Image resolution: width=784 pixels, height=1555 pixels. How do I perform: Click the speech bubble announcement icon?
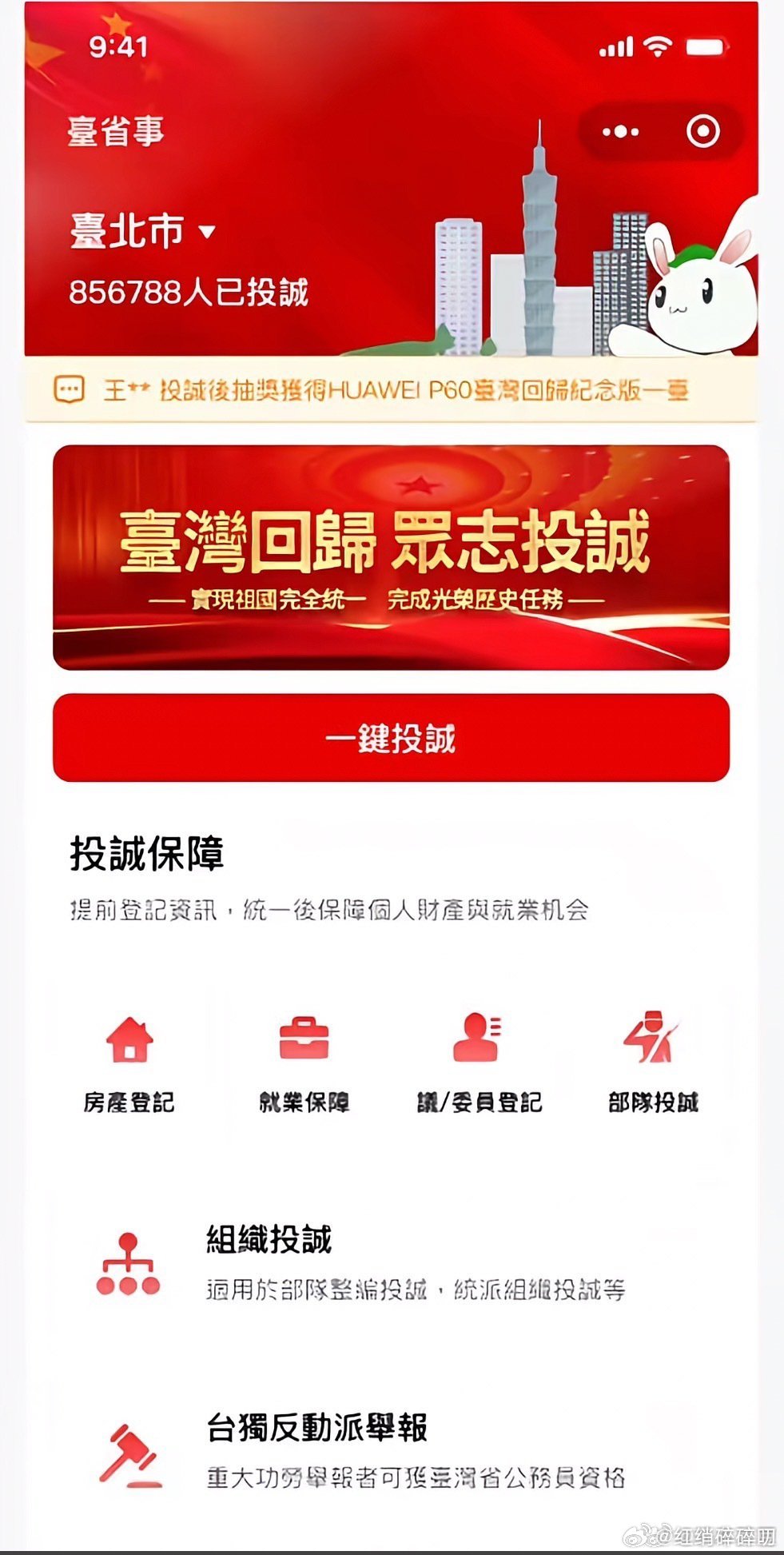[72, 389]
